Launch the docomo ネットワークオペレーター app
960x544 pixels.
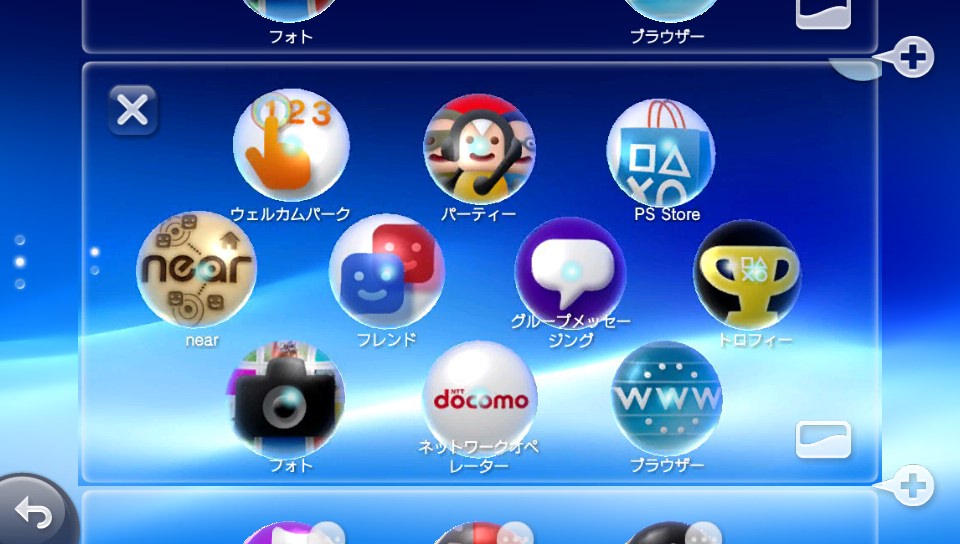[x=480, y=398]
